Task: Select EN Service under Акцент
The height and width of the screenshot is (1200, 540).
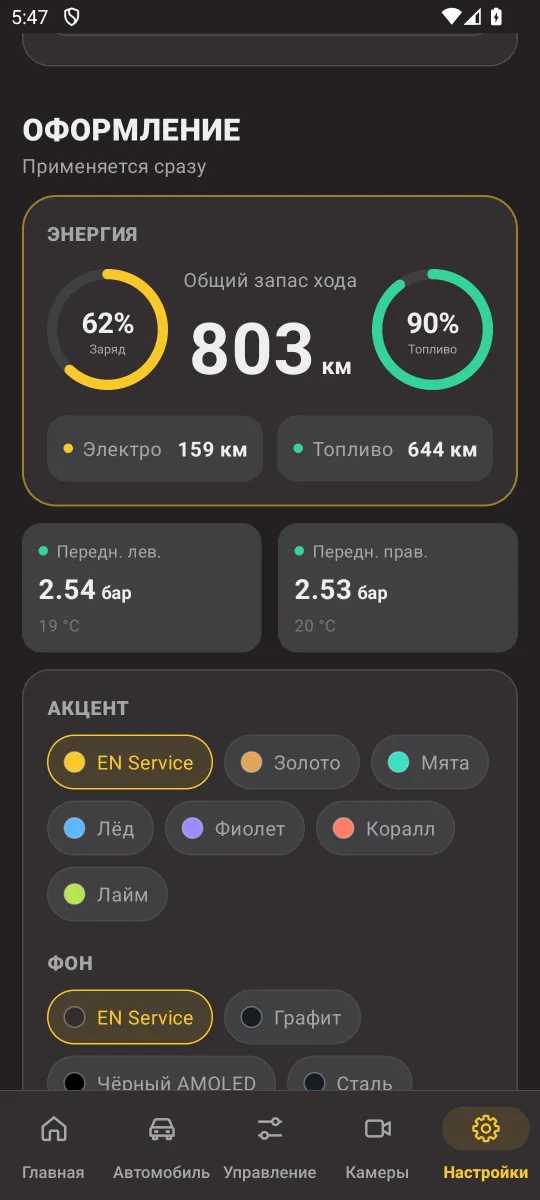Action: tap(130, 762)
